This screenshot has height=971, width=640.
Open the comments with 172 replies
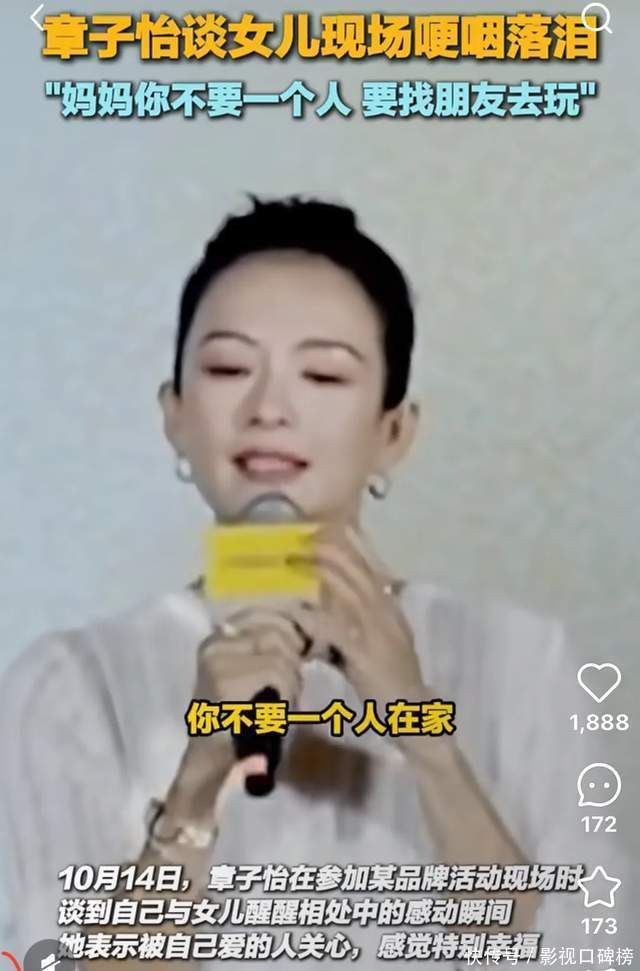(599, 785)
